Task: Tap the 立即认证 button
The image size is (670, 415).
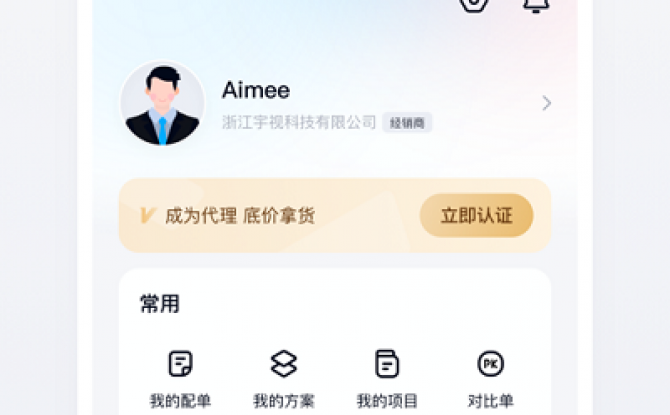Action: (476, 215)
